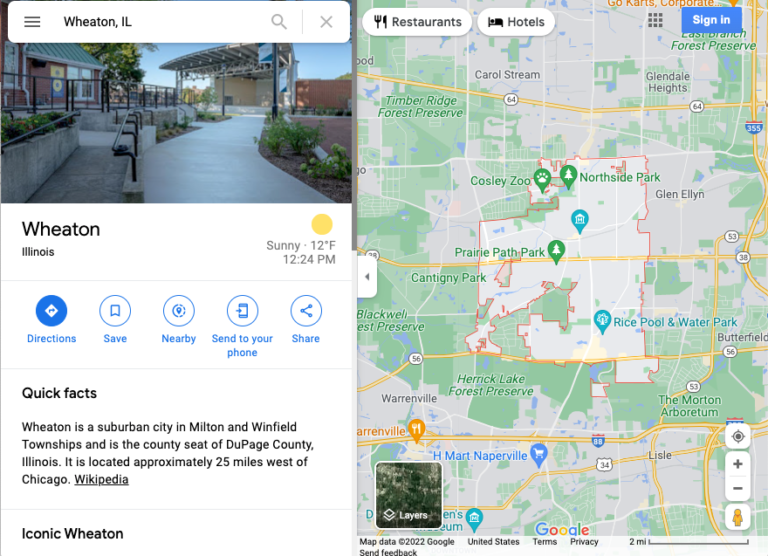This screenshot has width=768, height=556.
Task: Sign in to your Google account
Action: pyautogui.click(x=711, y=20)
